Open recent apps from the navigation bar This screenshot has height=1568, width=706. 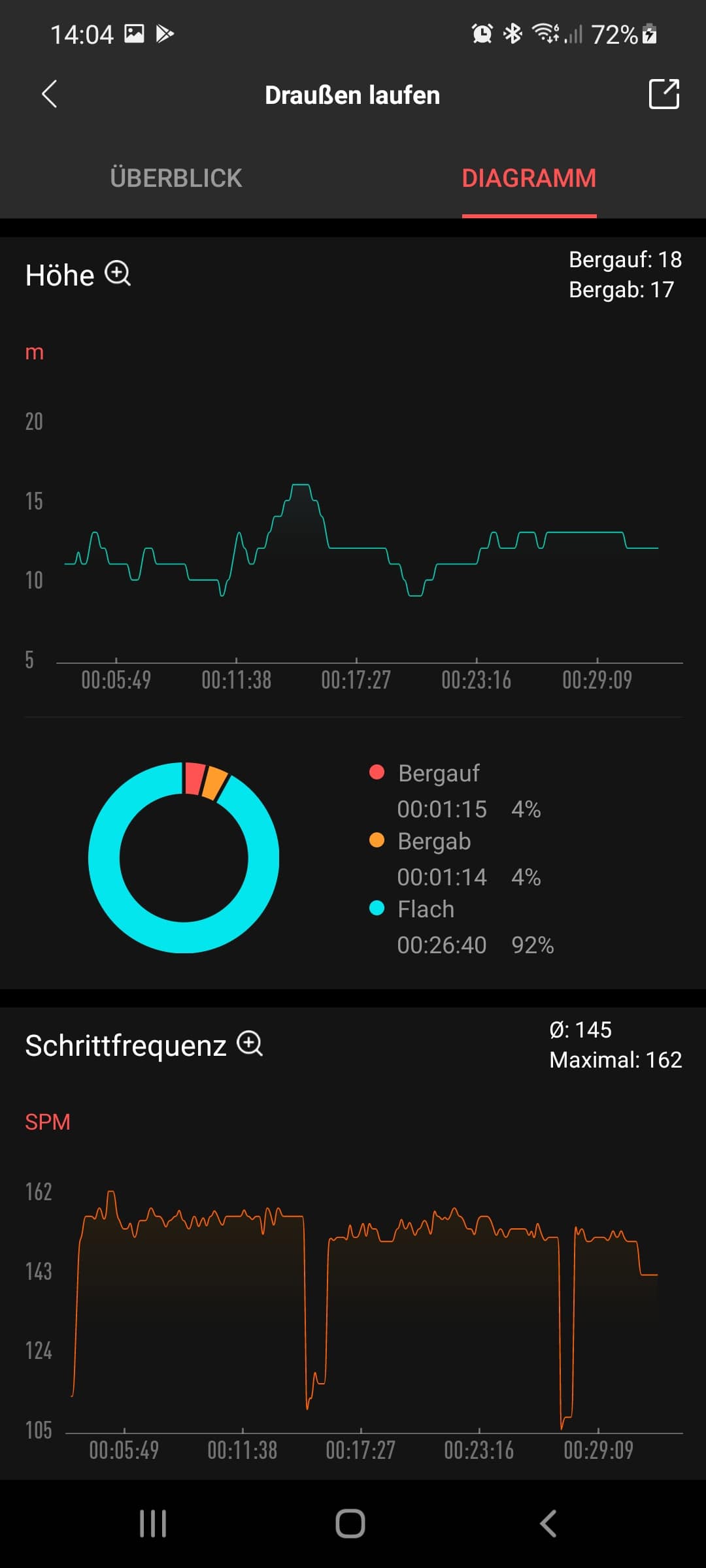click(153, 1524)
